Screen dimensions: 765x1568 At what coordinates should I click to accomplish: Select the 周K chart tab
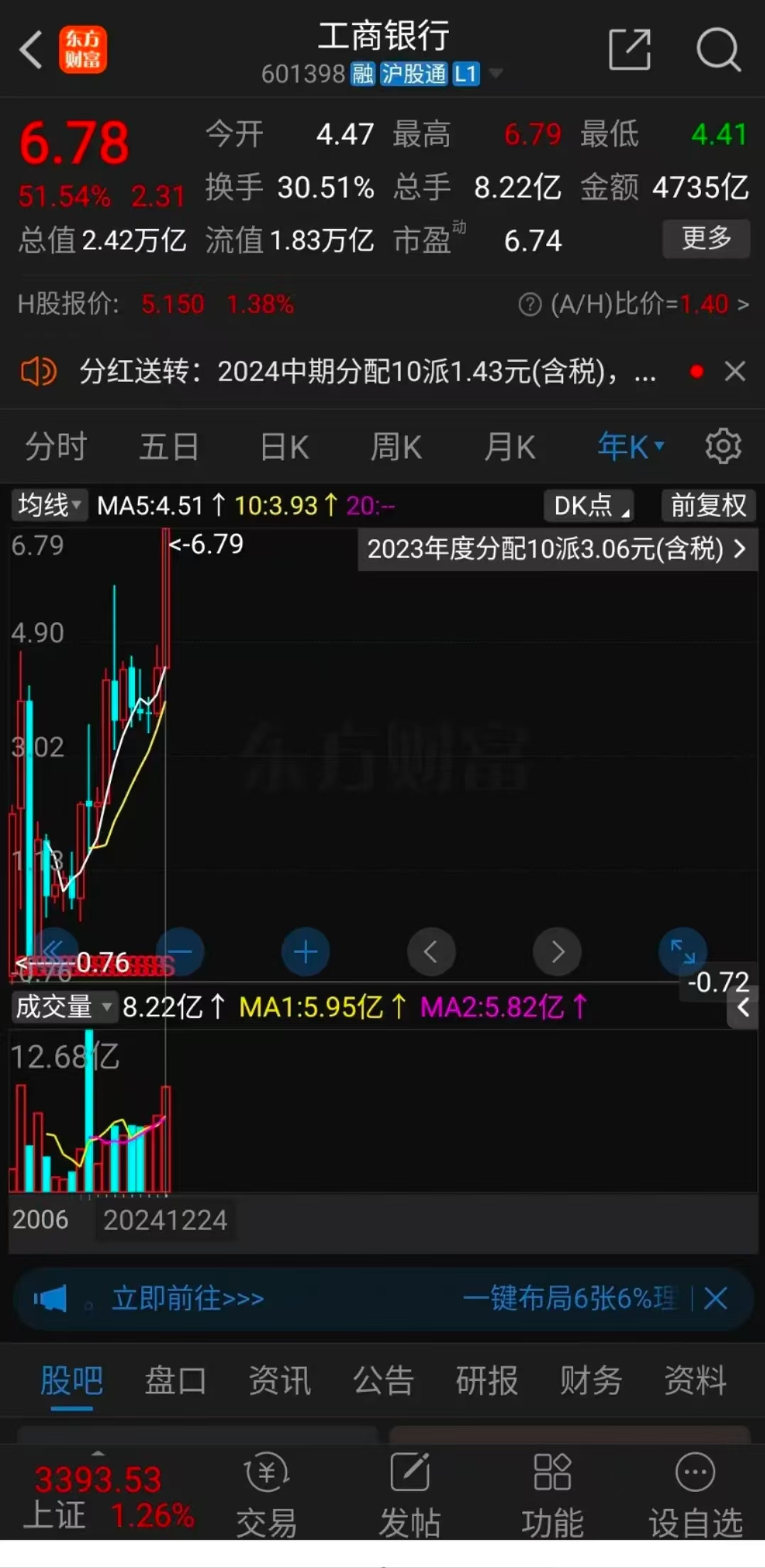click(396, 447)
